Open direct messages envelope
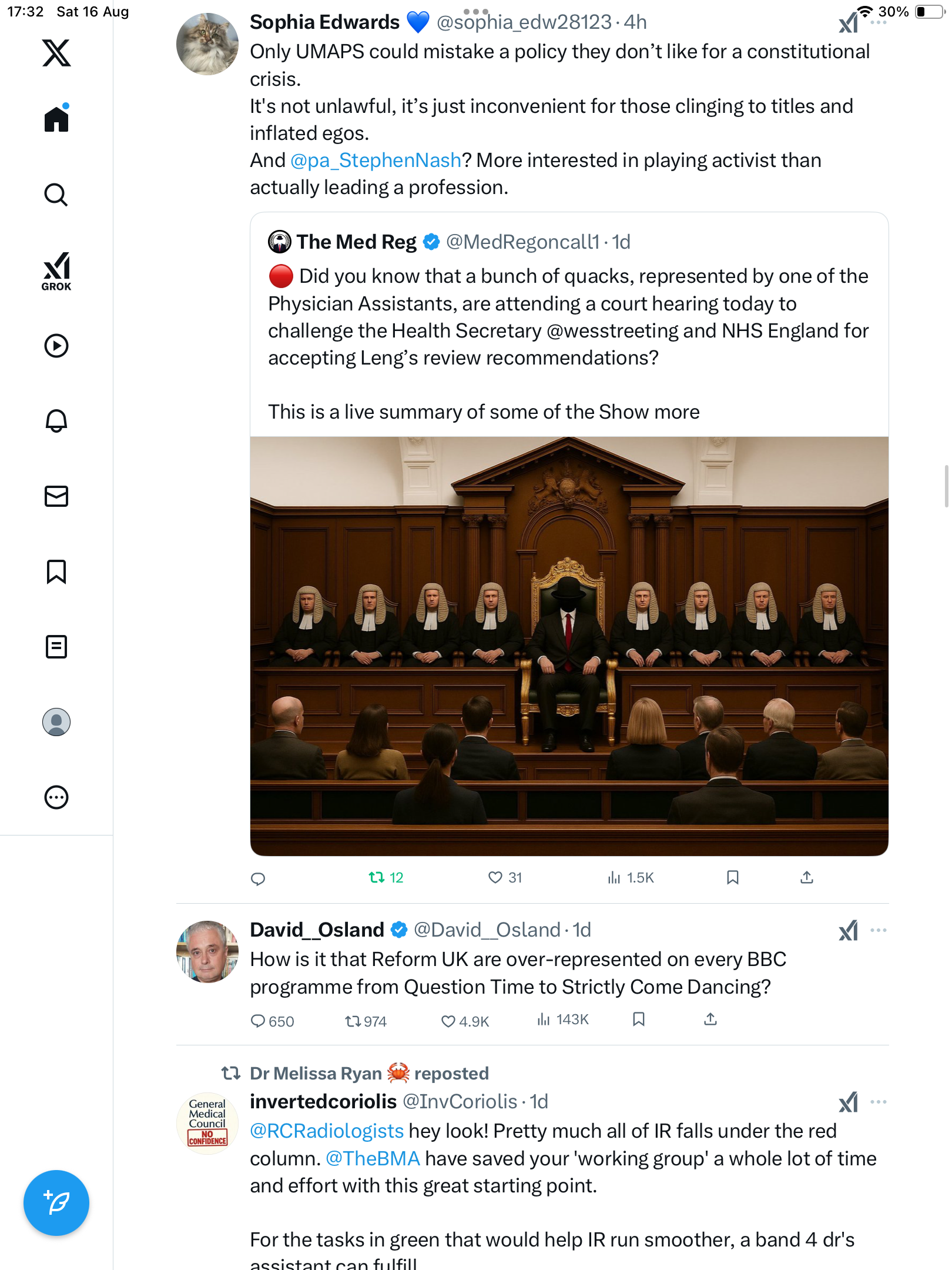 [56, 496]
